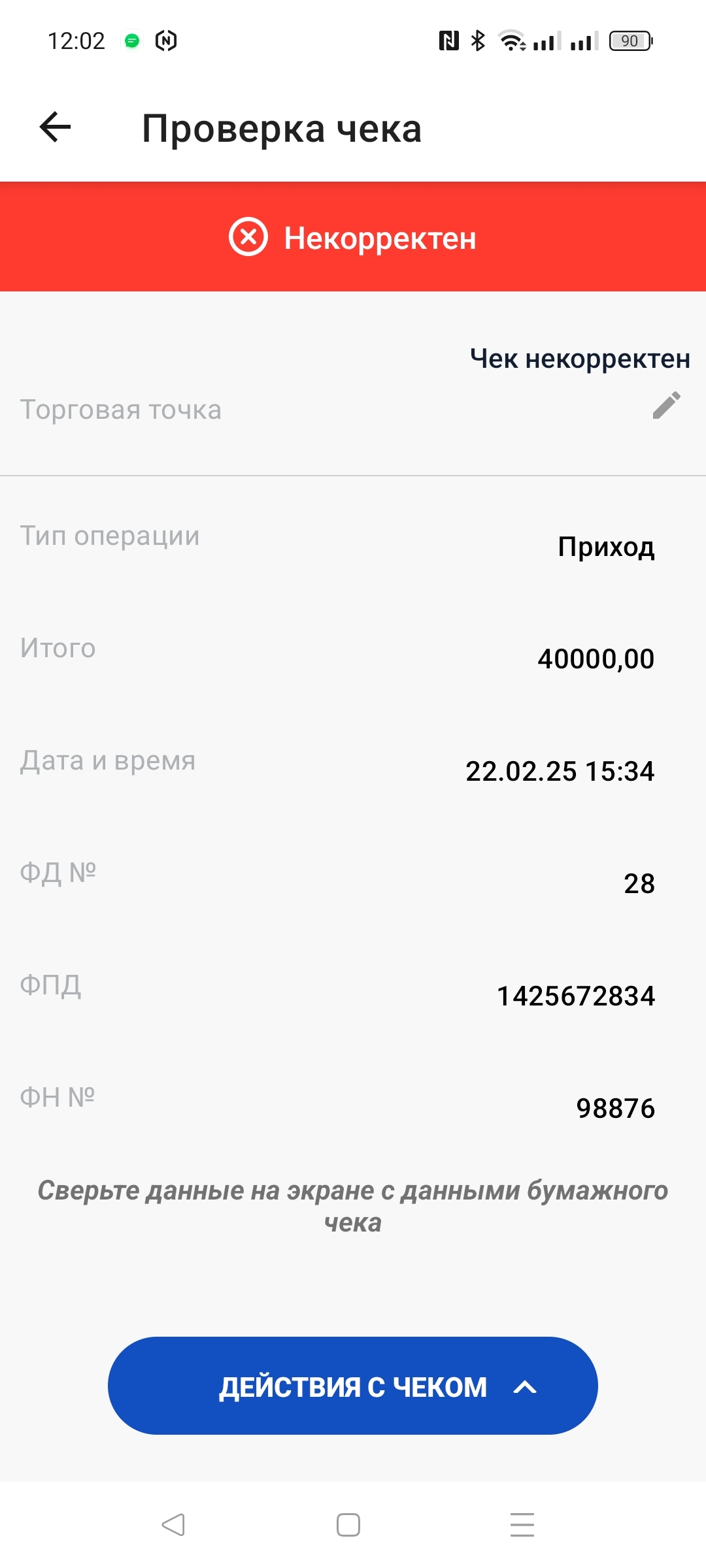
Task: Expand the ДЕЙСТВИЯ С ЧЕКОМ button
Action: (353, 1386)
